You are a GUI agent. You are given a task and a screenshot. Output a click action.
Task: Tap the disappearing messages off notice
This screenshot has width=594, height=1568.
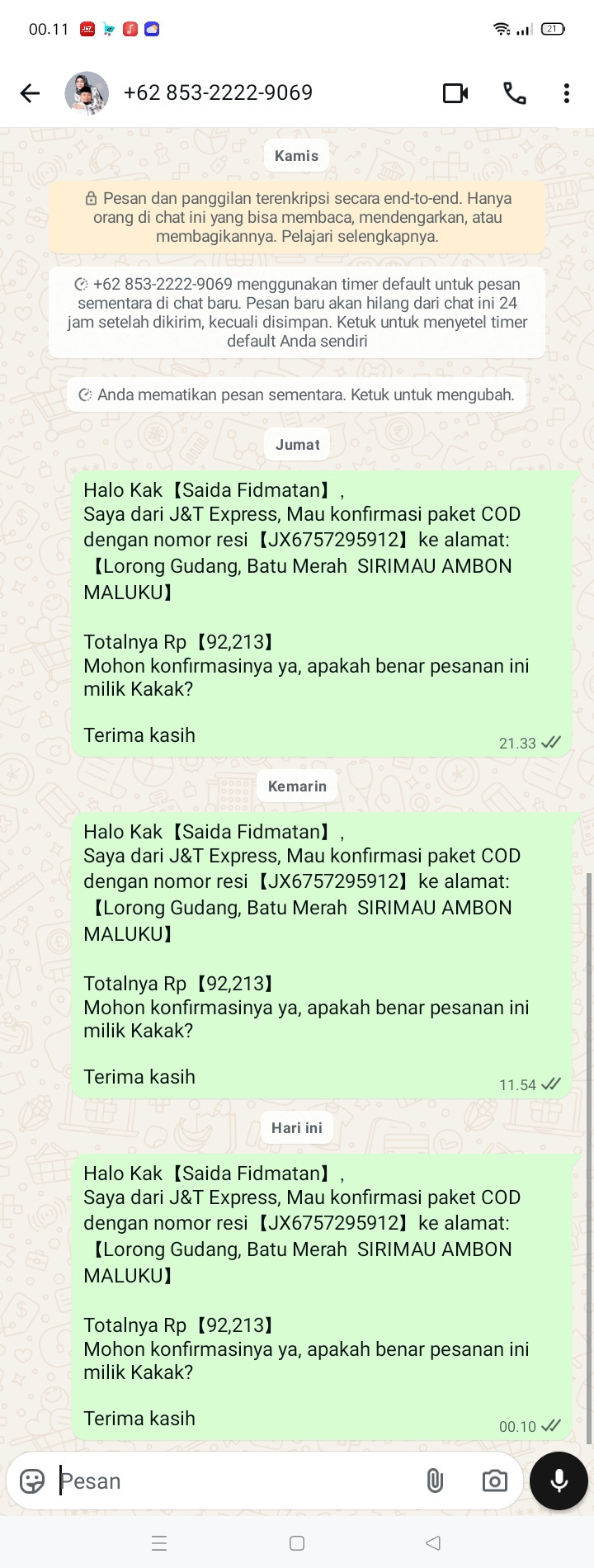(297, 394)
